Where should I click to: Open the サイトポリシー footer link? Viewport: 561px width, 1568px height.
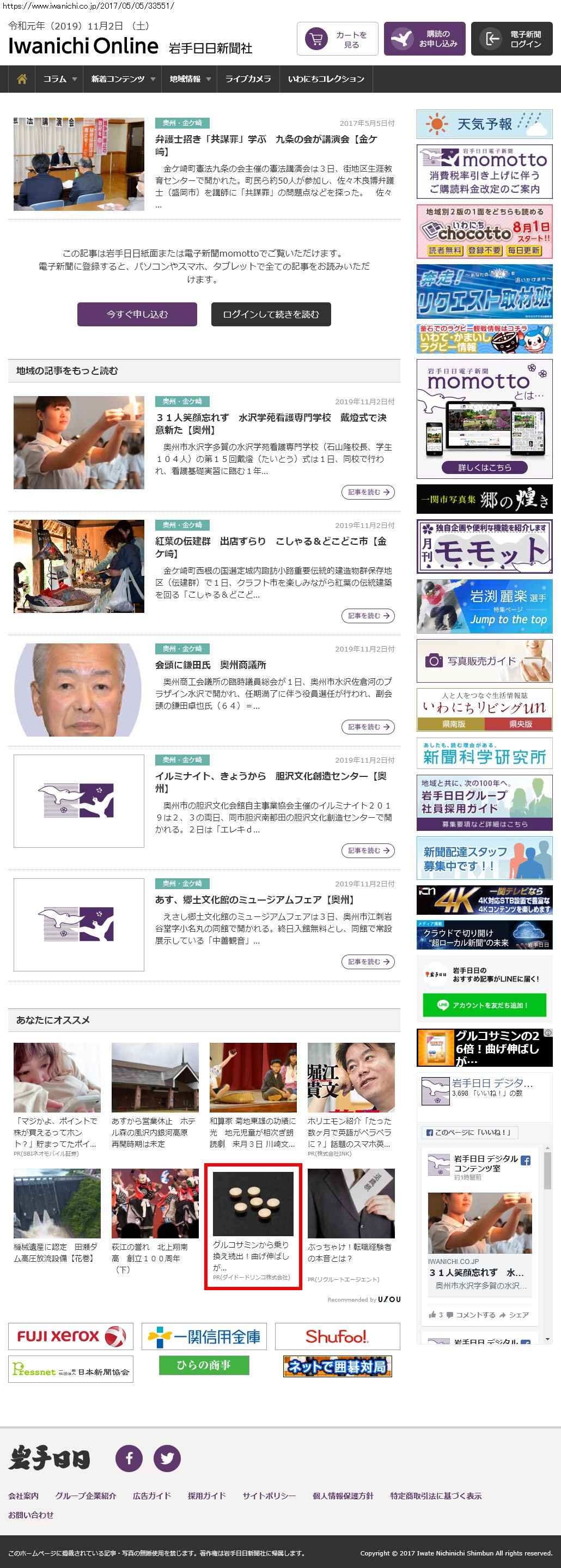point(269,1496)
